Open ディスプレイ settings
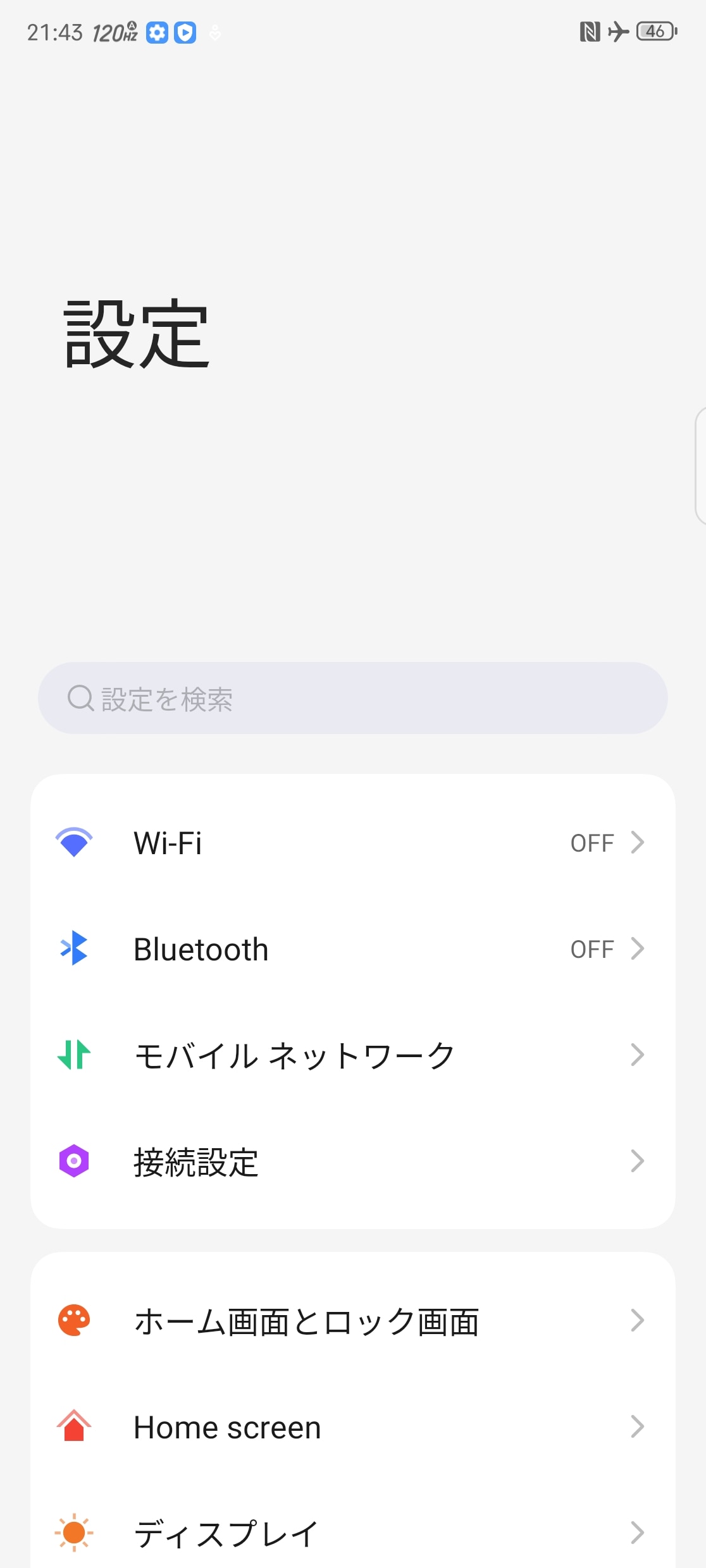This screenshot has height=1568, width=706. (x=352, y=1533)
